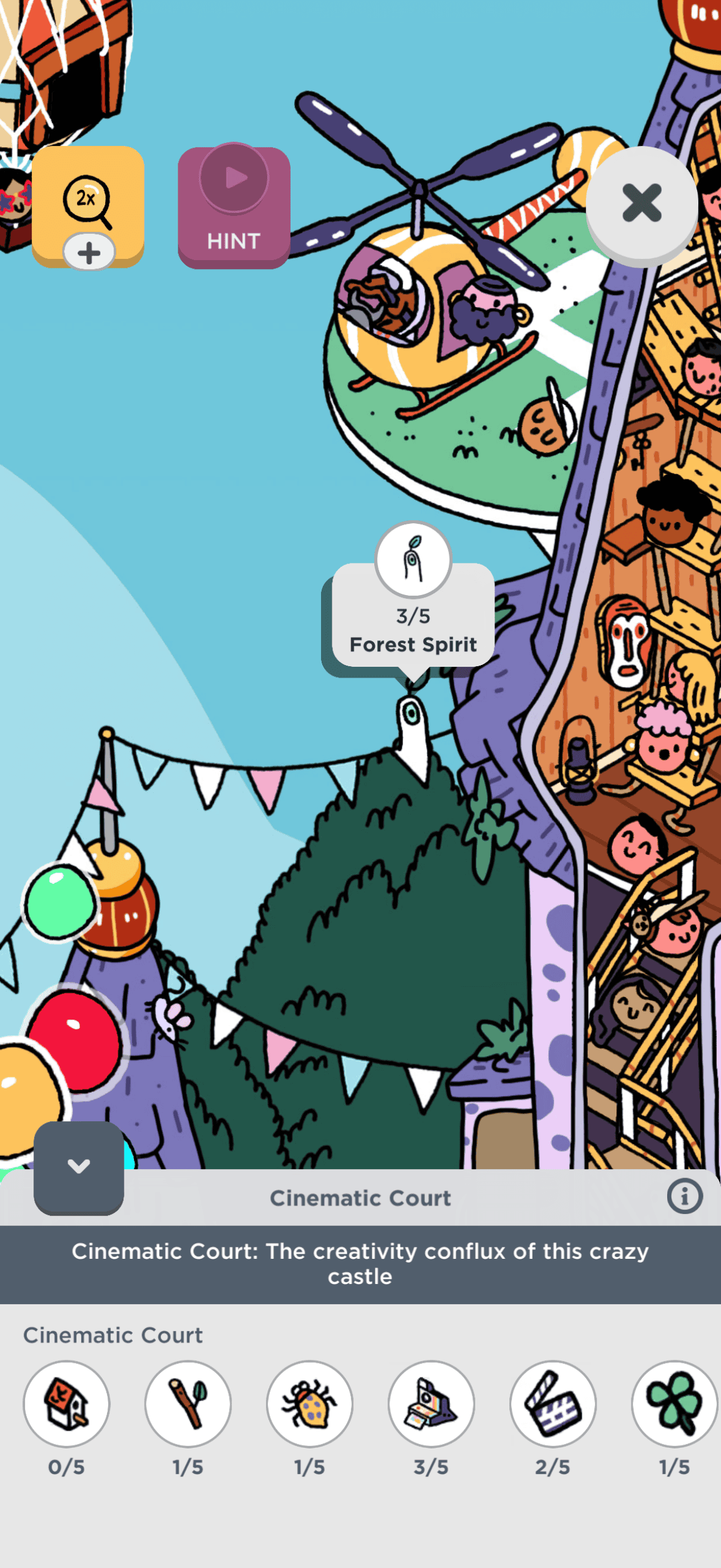This screenshot has height=1568, width=721.
Task: Collapse the Cinematic Court panel
Action: point(78,1167)
